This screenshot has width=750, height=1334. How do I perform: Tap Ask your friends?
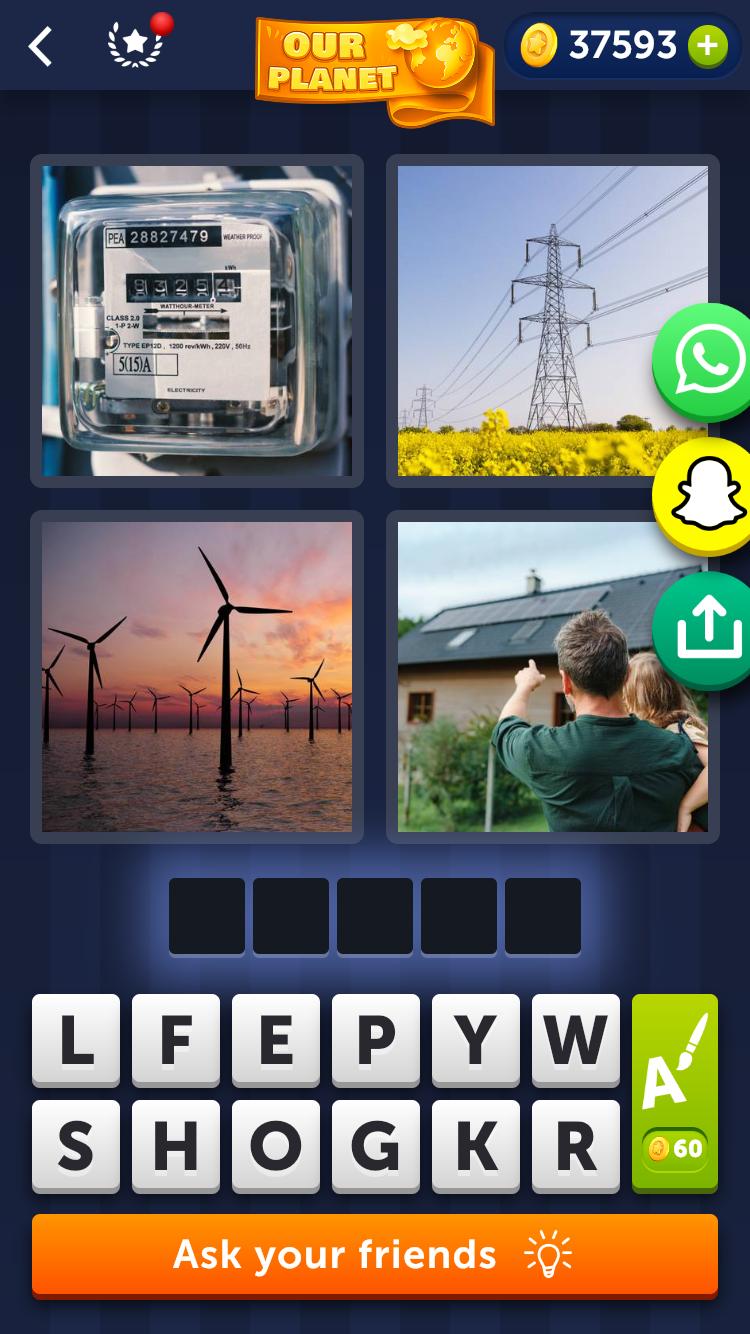(x=375, y=1255)
